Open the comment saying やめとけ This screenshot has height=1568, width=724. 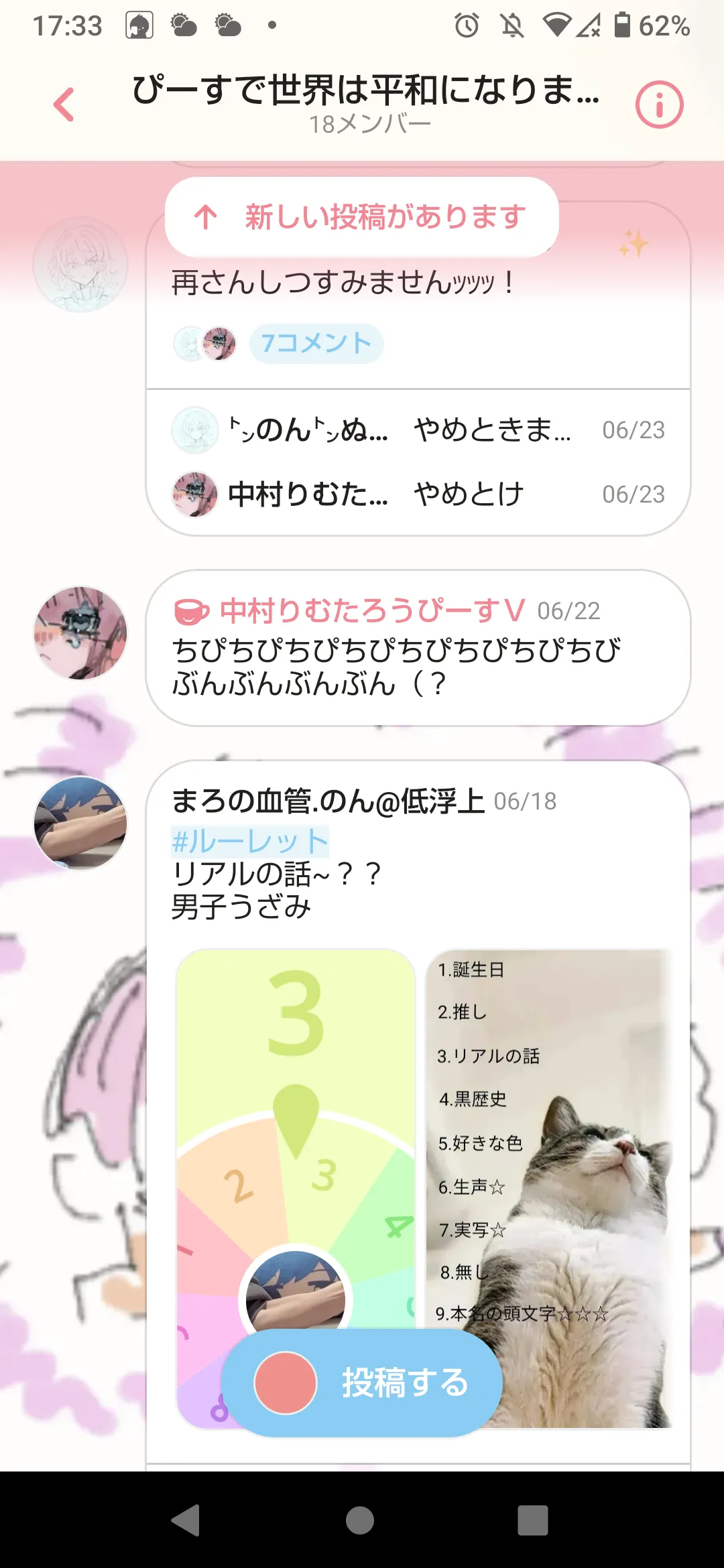click(418, 495)
